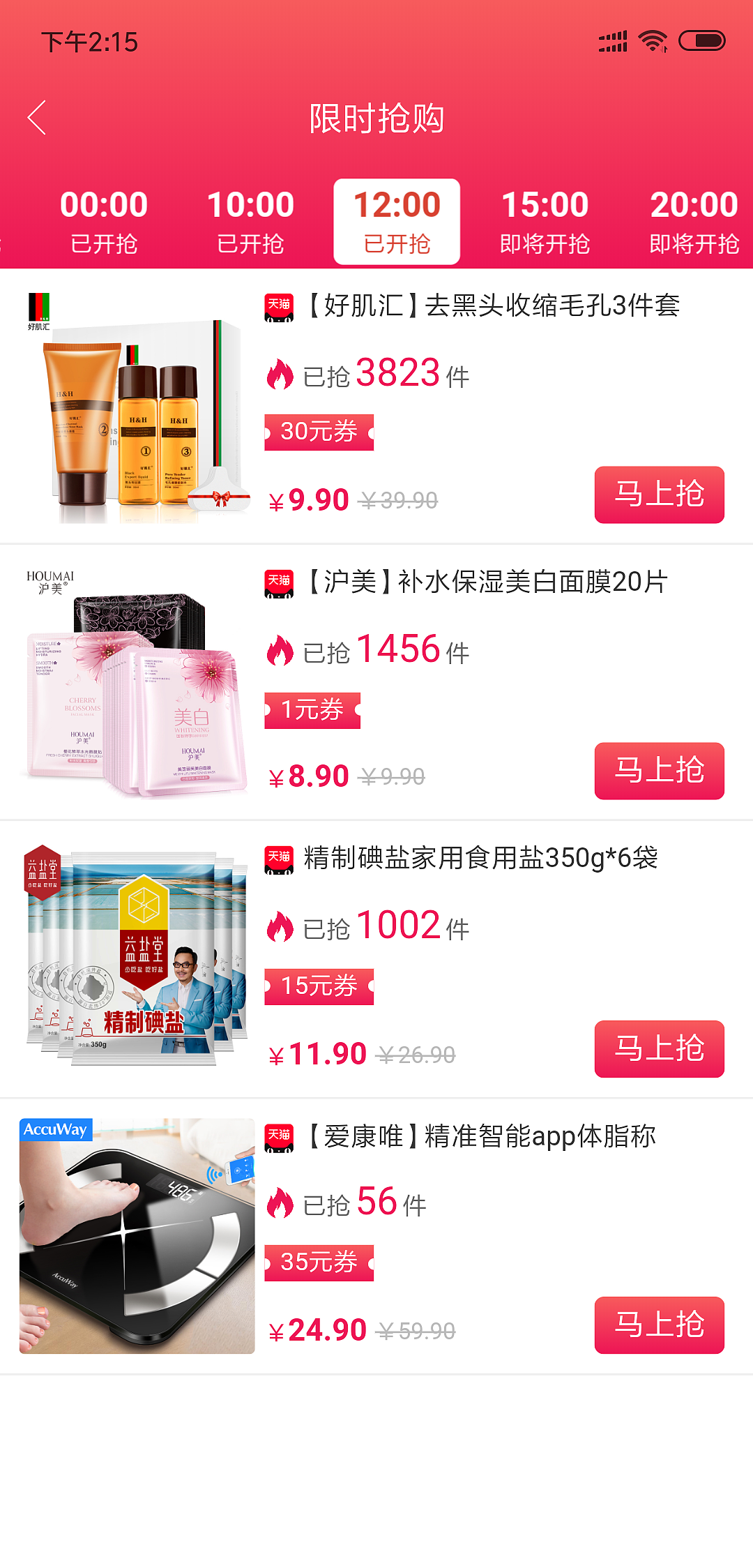This screenshot has width=753, height=1568.
Task: Tap 马上抢 for 精制碘盐 350g*6袋
Action: pyautogui.click(x=659, y=1048)
